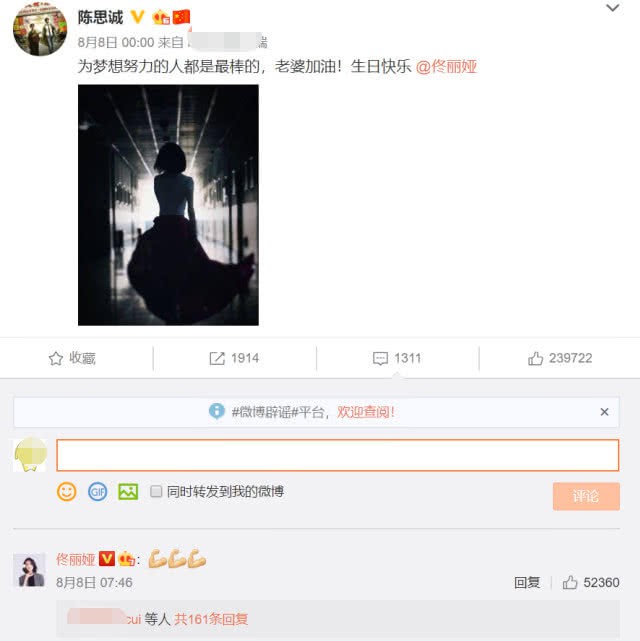Open the emoji picker for comments

(66, 492)
